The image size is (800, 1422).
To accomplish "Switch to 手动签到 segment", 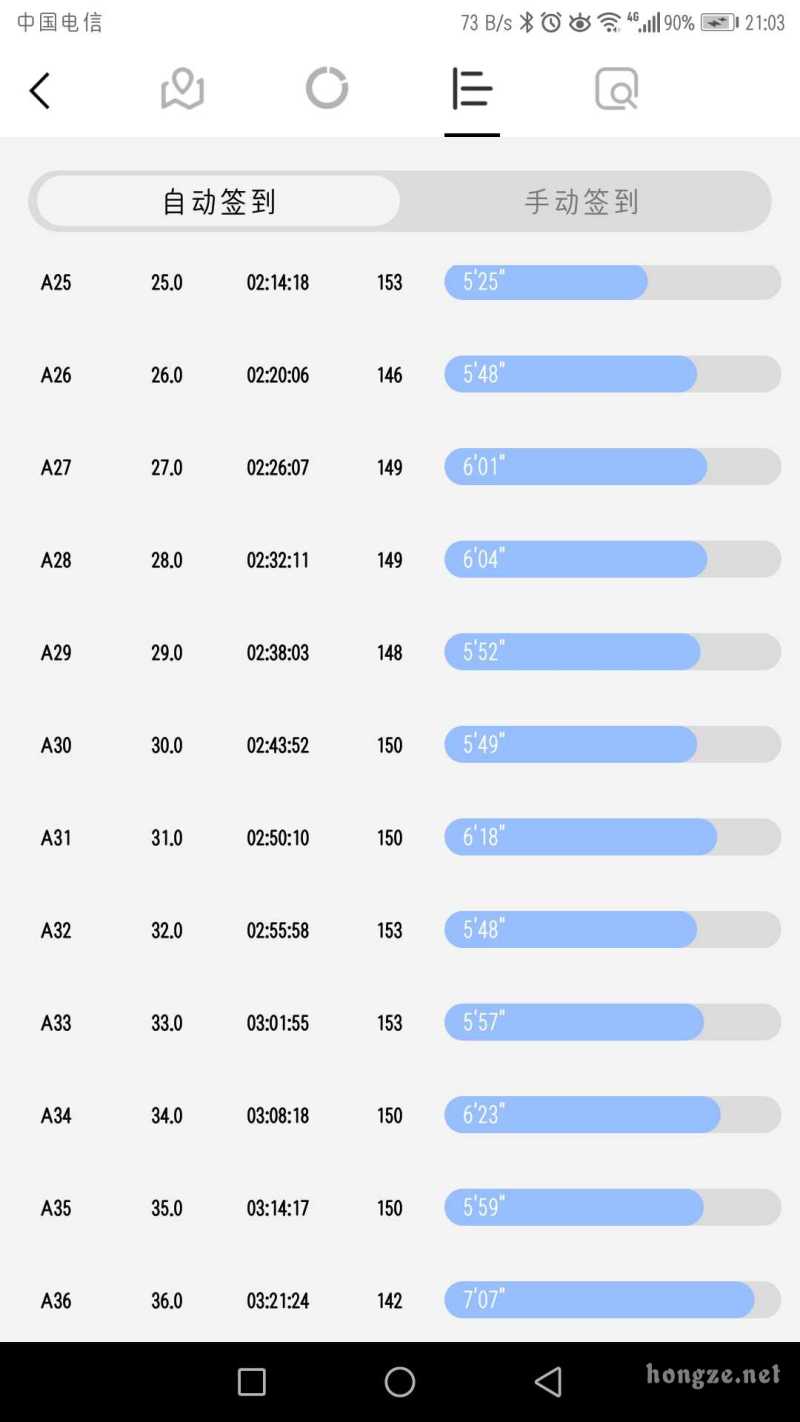I will [x=581, y=202].
